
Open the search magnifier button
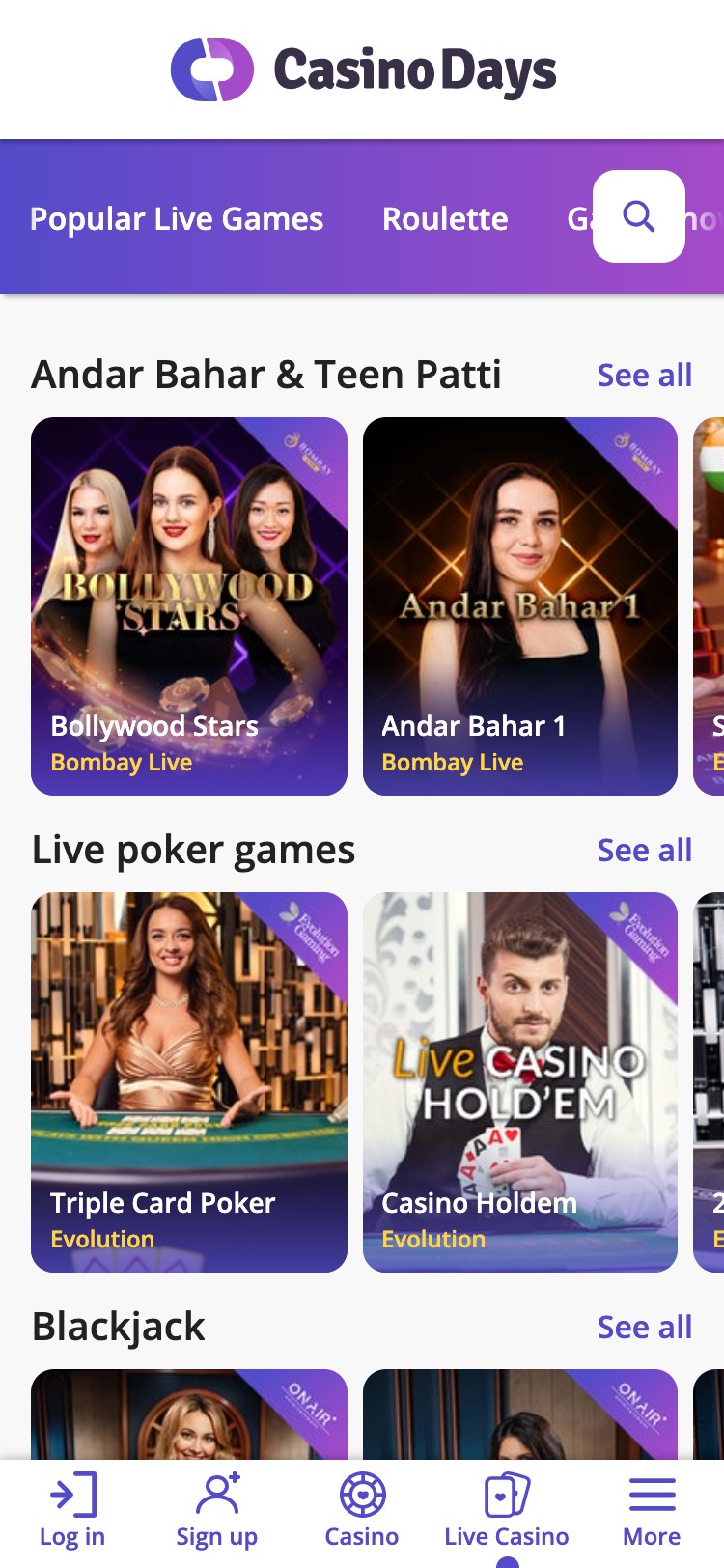638,216
